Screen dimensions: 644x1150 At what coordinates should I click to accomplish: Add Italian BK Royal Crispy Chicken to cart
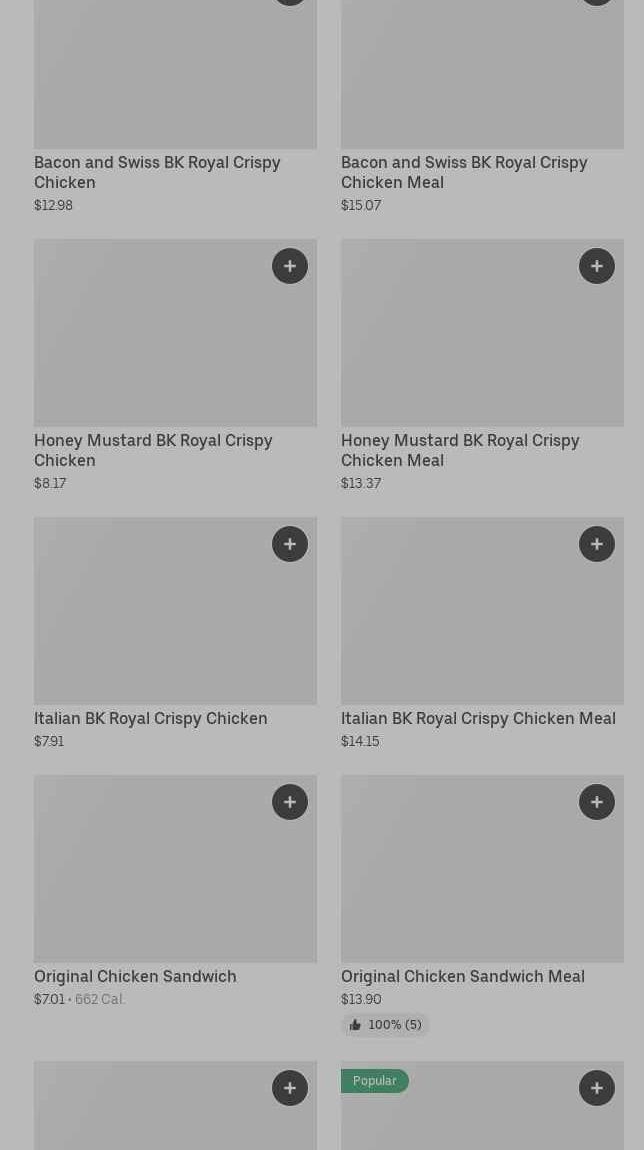click(290, 544)
